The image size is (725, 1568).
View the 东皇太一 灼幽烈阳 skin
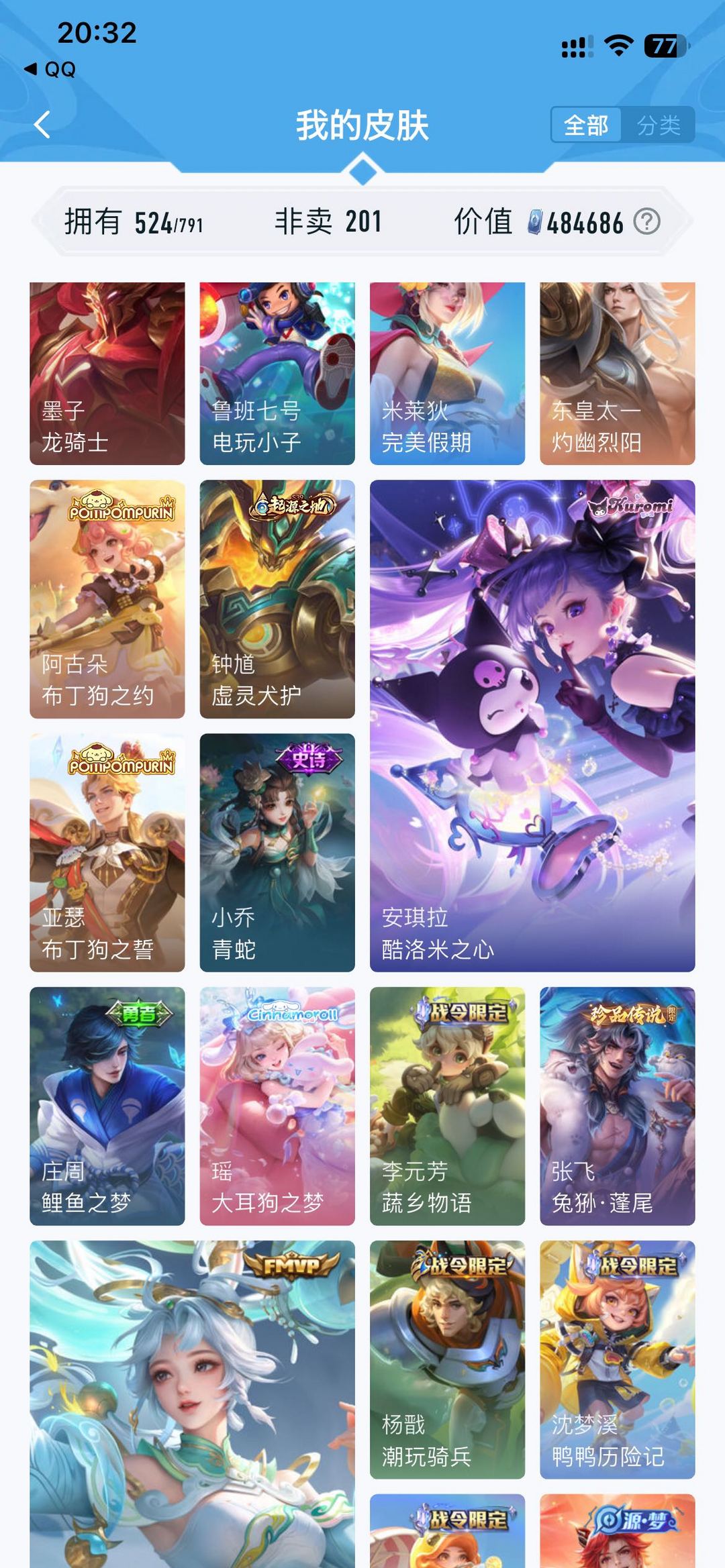617,373
